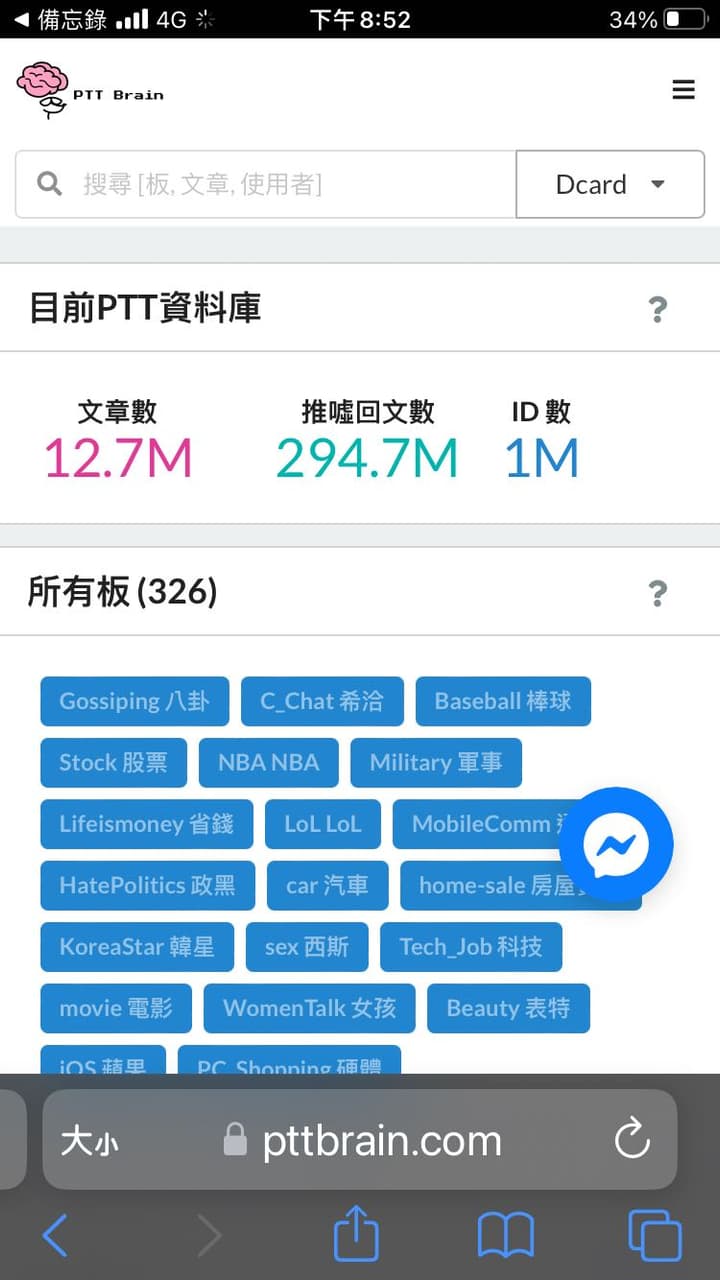Adjust text size with 大小 control
Image resolution: width=720 pixels, height=1280 pixels.
[x=91, y=1140]
